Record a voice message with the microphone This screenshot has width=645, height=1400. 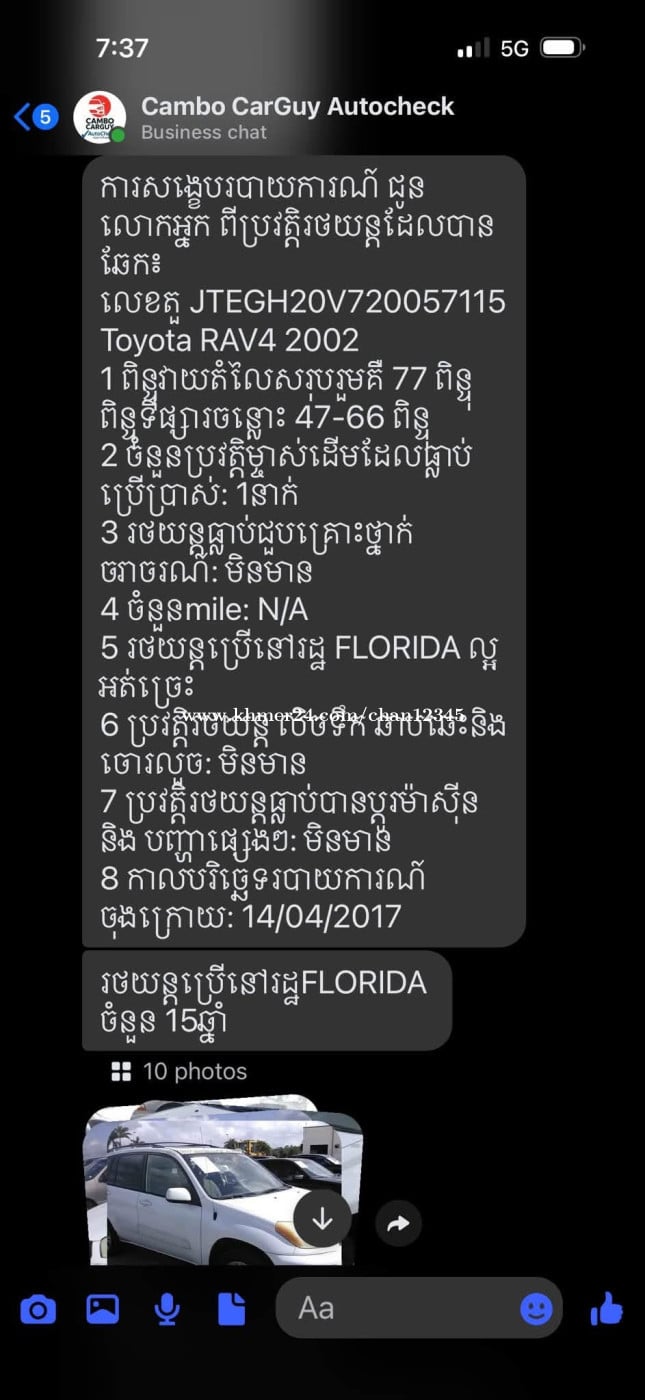167,1308
